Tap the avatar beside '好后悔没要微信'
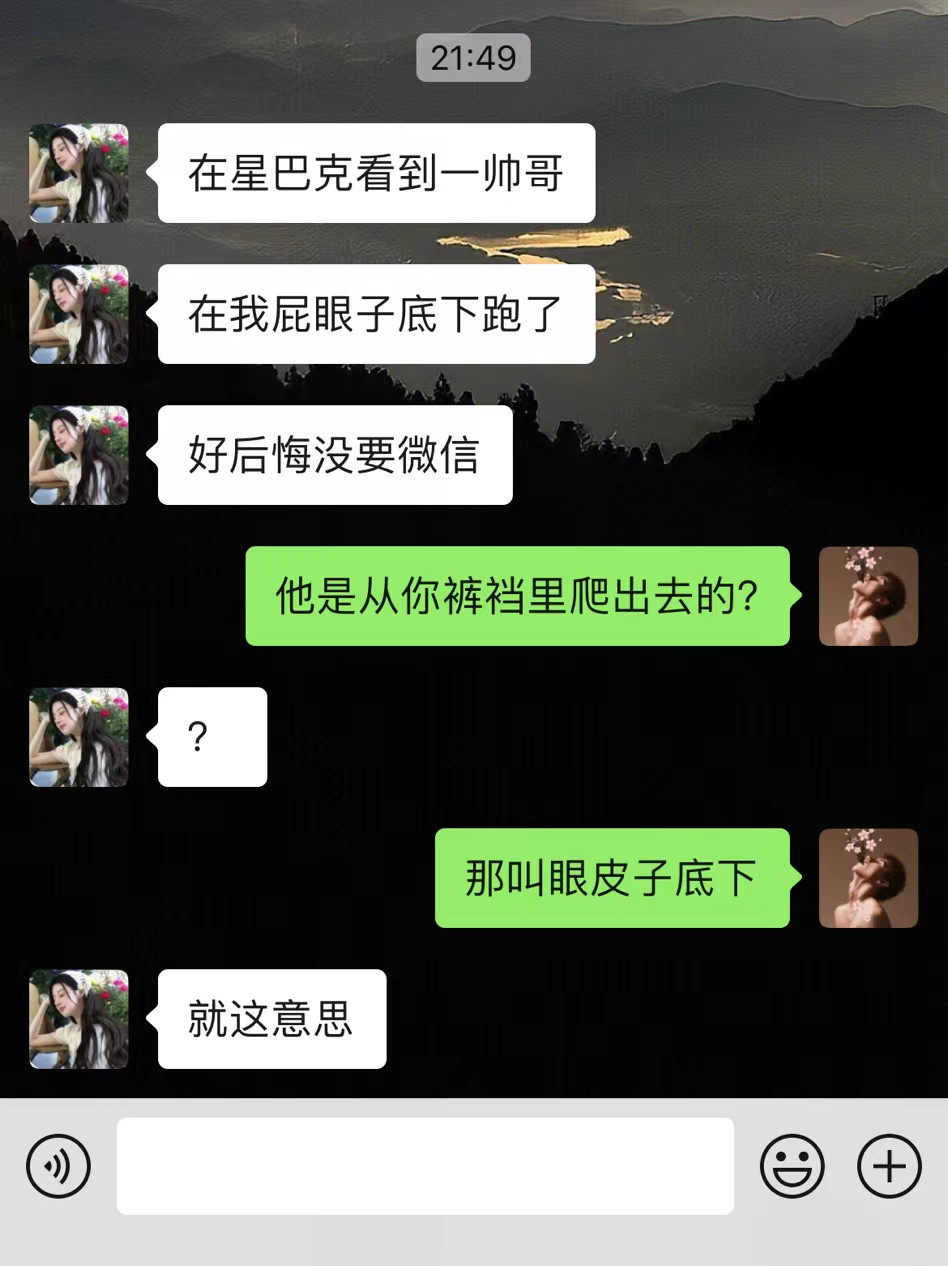Image resolution: width=948 pixels, height=1266 pixels. (78, 455)
